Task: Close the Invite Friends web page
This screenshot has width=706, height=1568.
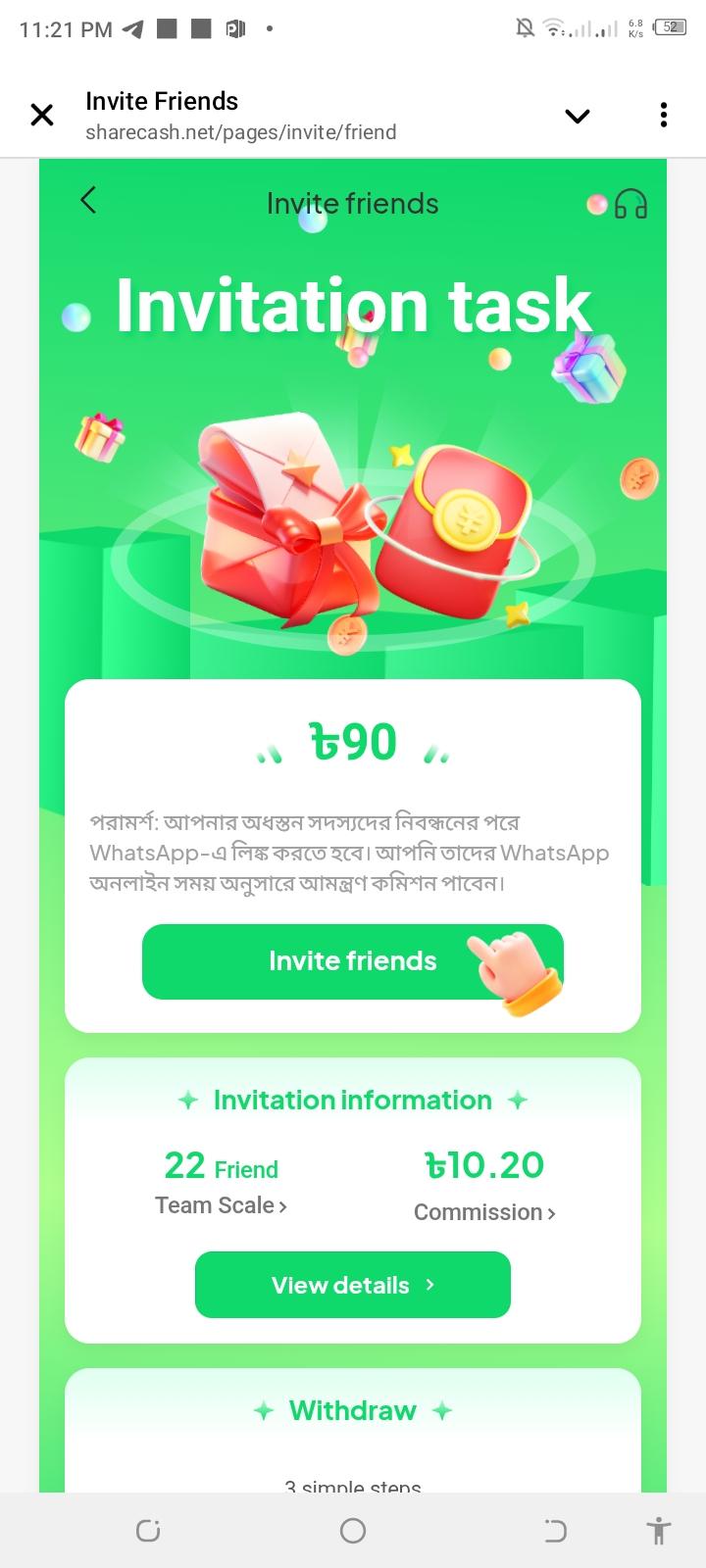Action: point(42,116)
